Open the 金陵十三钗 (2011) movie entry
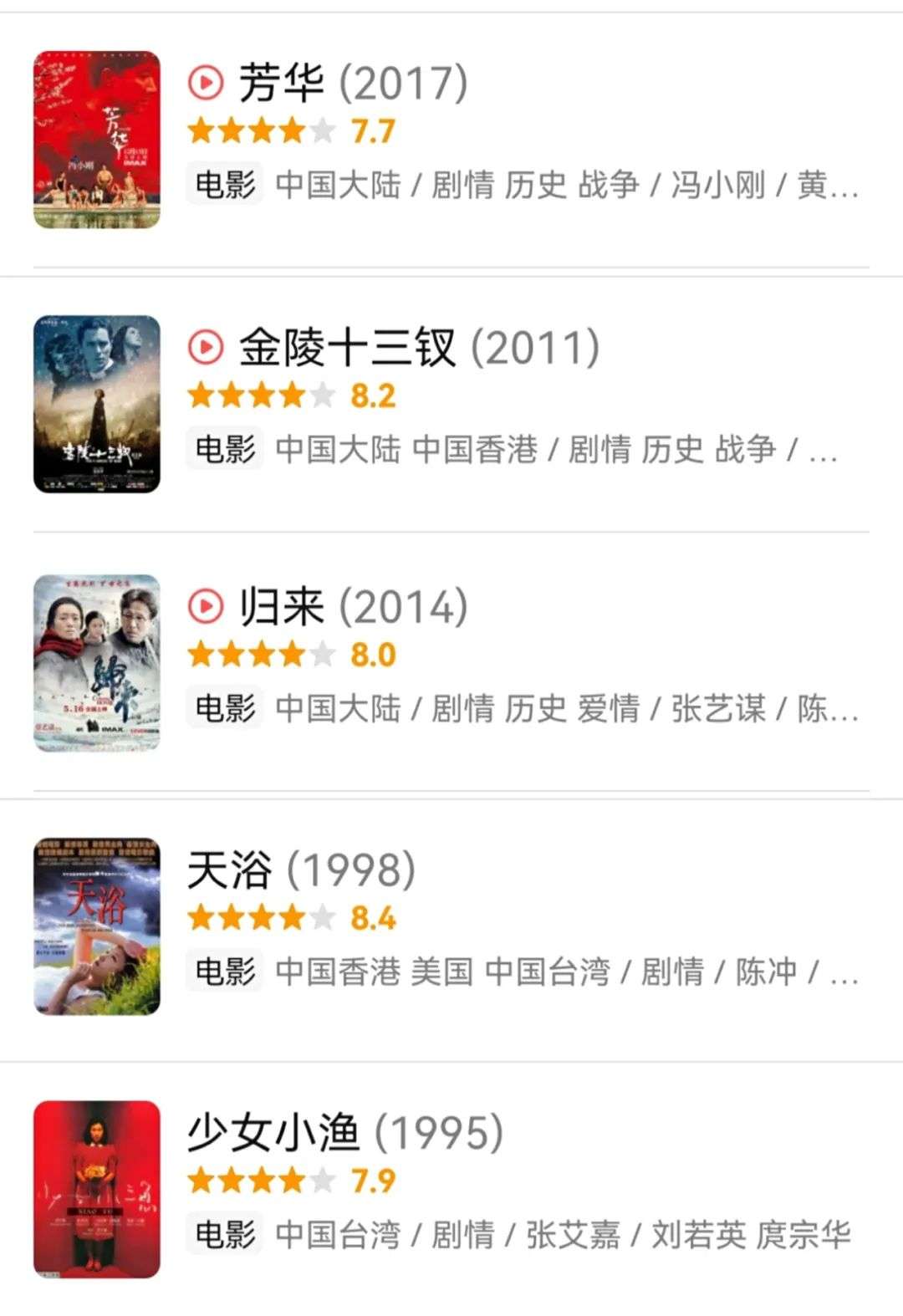The height and width of the screenshot is (1316, 903). tap(418, 348)
